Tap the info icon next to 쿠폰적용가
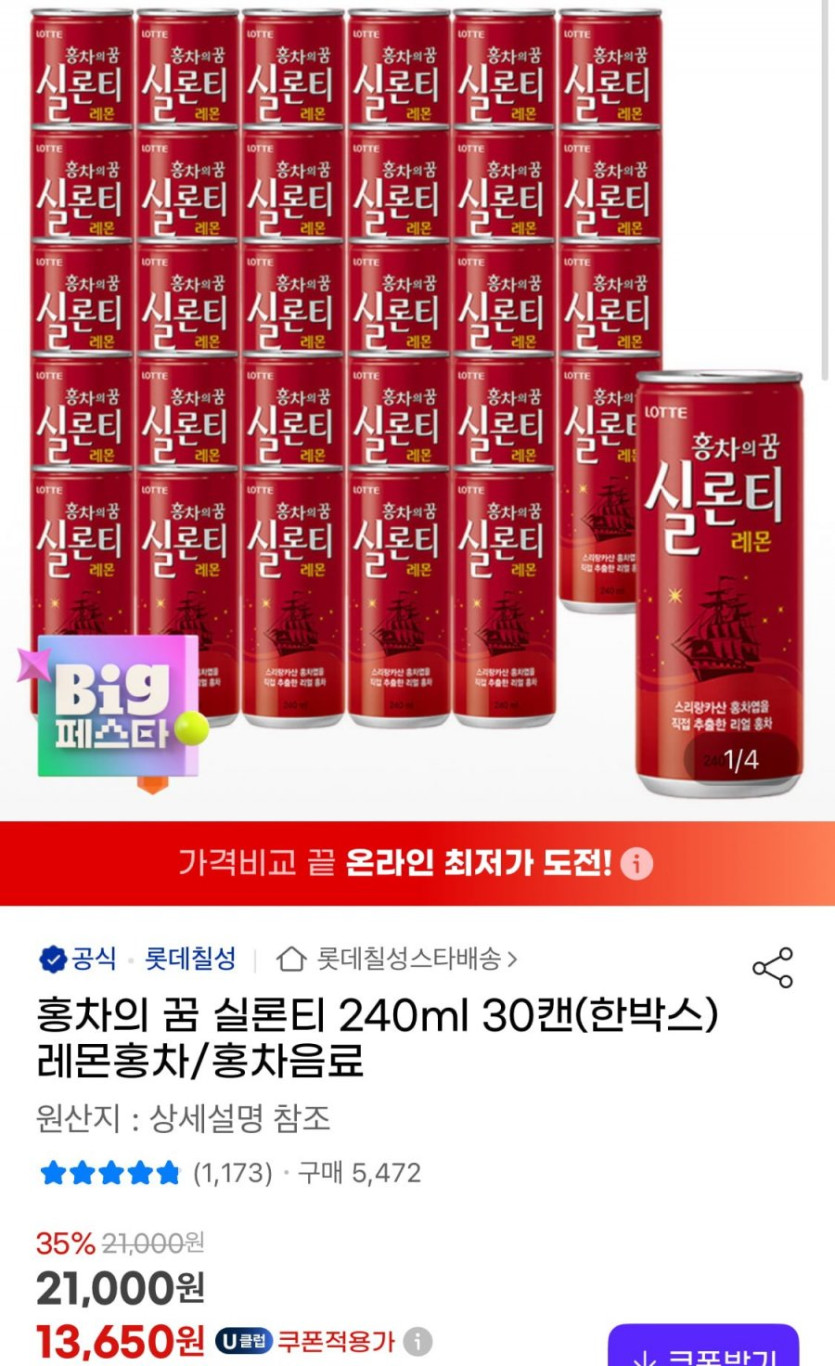Viewport: 835px width, 1366px height. [x=418, y=1341]
